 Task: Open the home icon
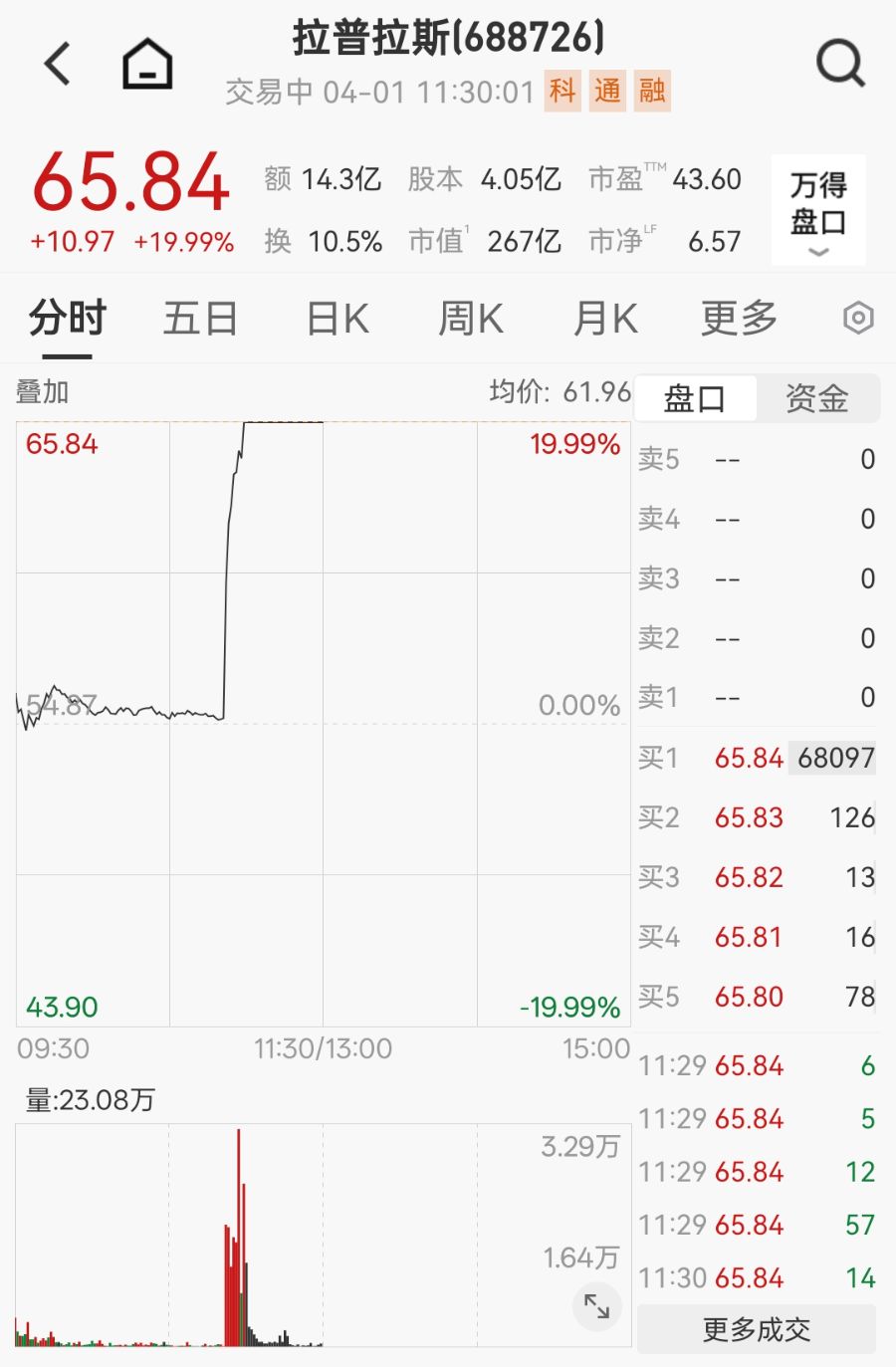(x=147, y=64)
